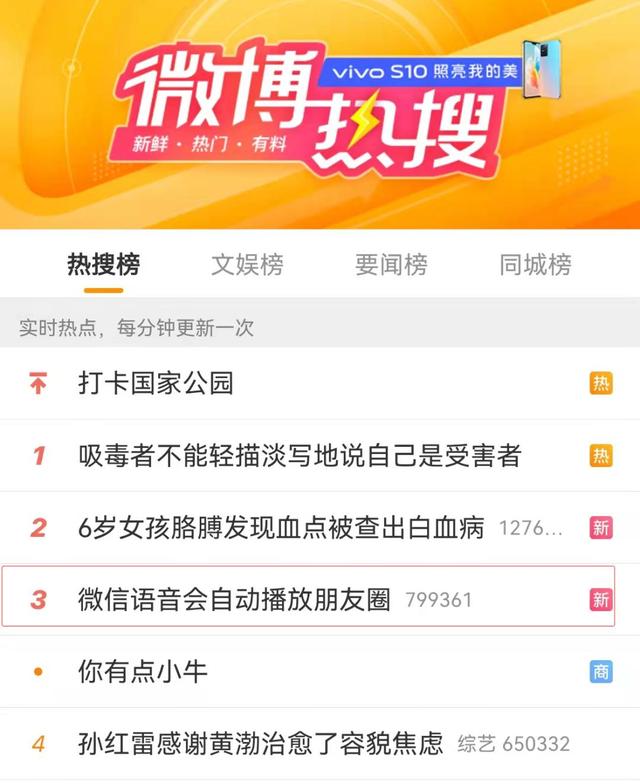Switch to the 要闻榜 tab
Viewport: 640px width, 784px height.
[x=391, y=265]
